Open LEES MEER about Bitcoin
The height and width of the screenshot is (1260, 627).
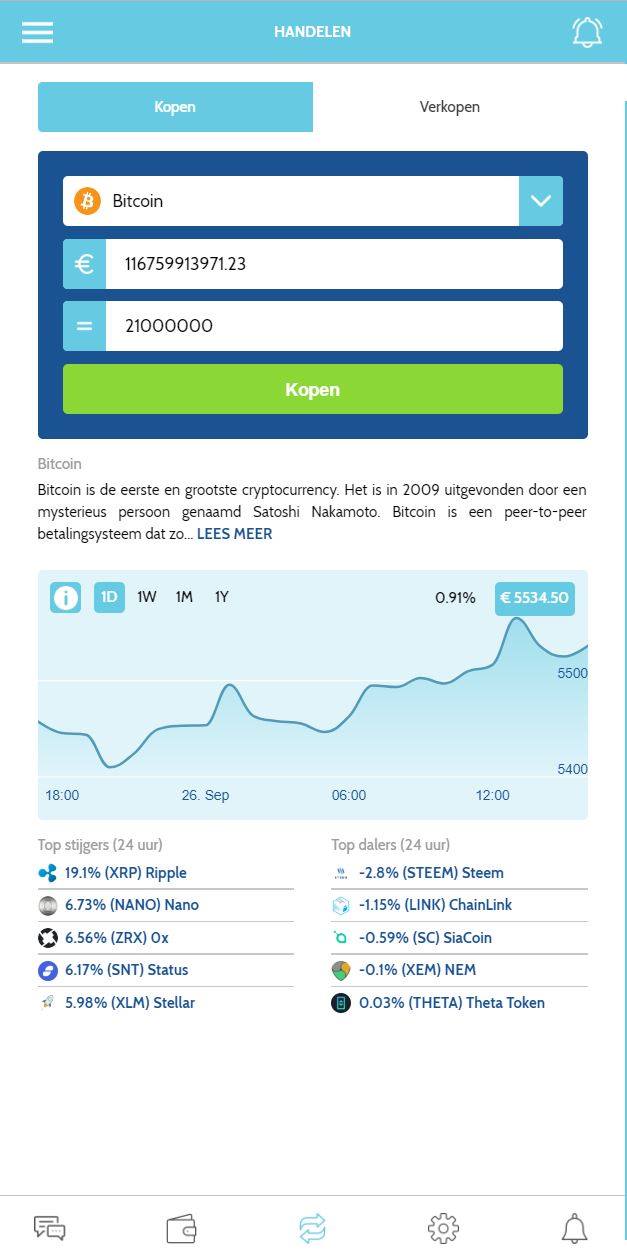(x=234, y=534)
